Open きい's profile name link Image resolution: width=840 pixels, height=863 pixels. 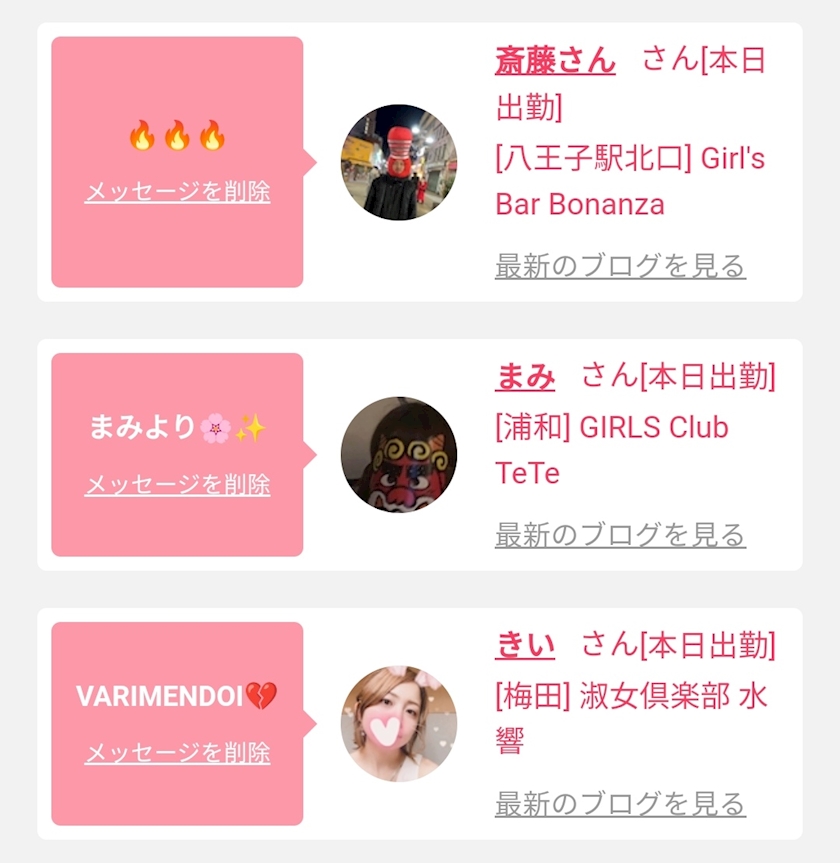524,646
